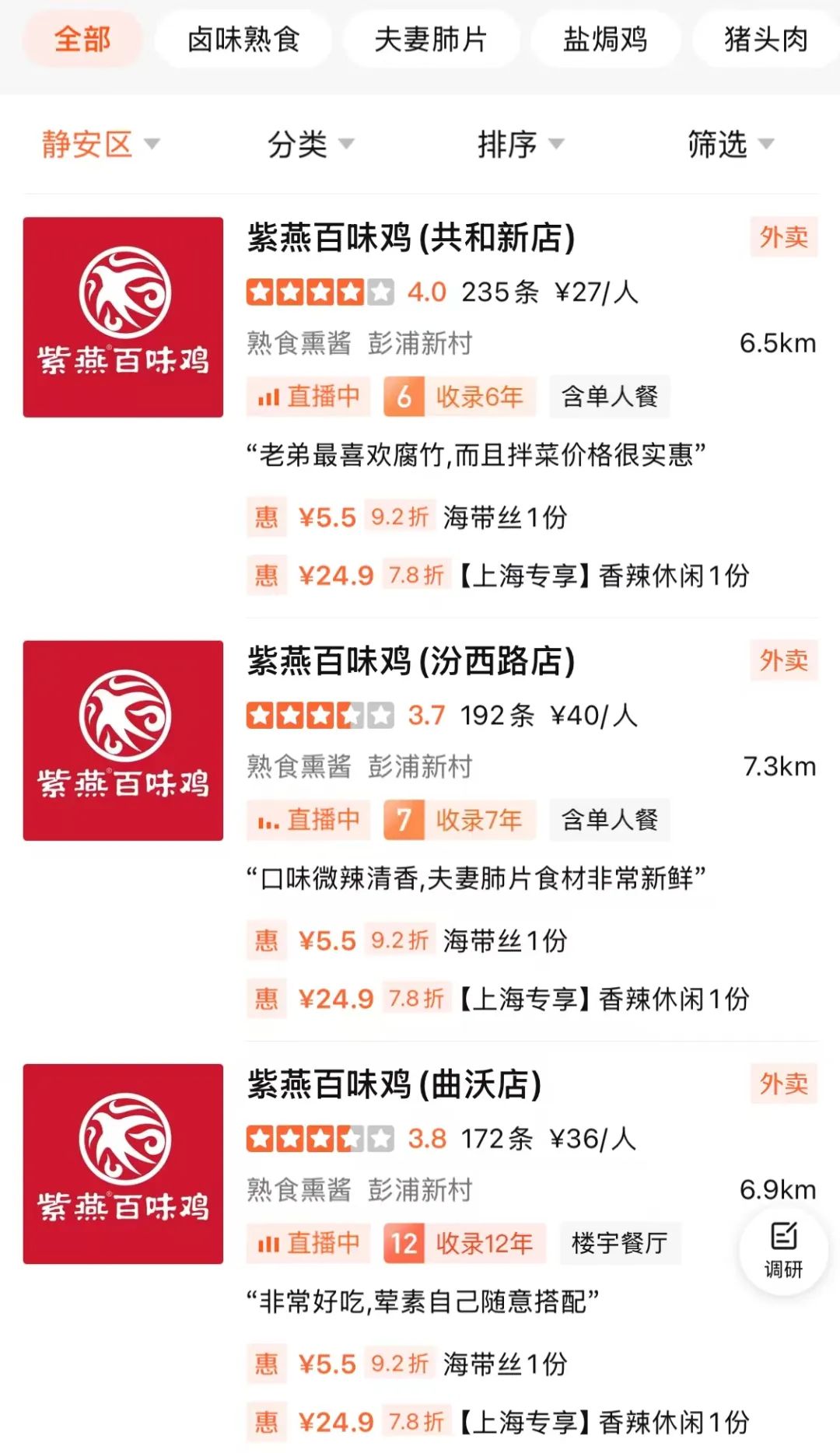The height and width of the screenshot is (1453, 840).
Task: Open the ¥24.9 香辣休闲 deal under 汾西路店
Action: [x=498, y=999]
